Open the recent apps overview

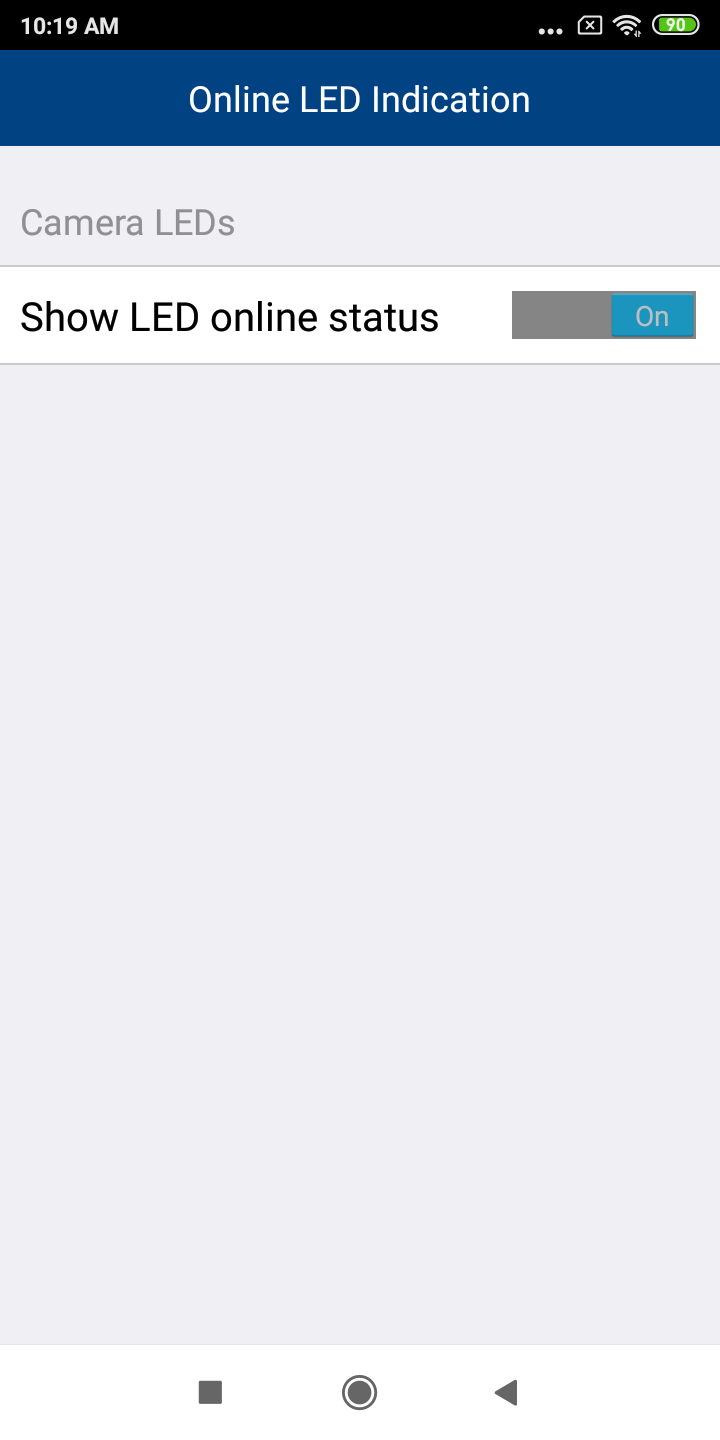[210, 1392]
